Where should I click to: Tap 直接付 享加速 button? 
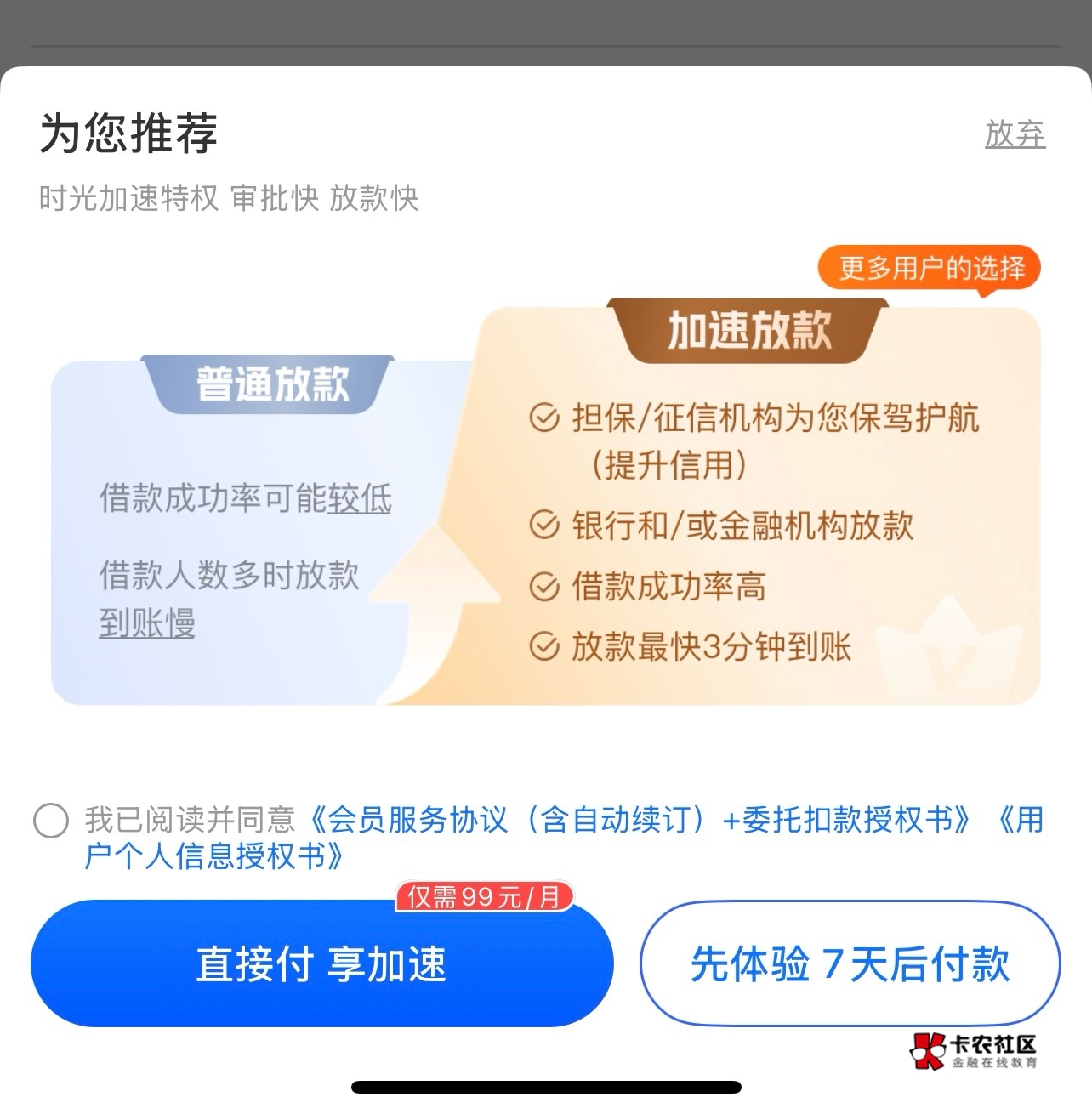tap(321, 963)
